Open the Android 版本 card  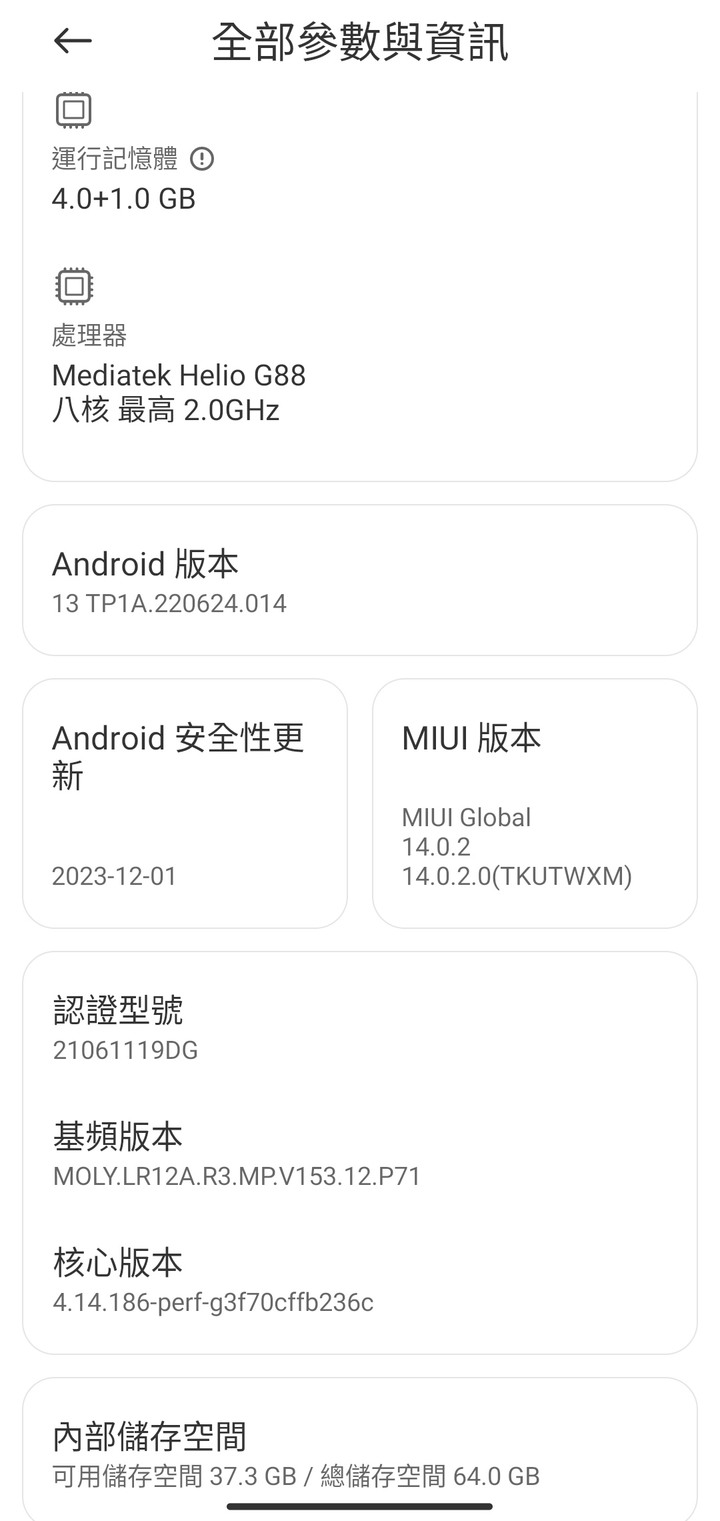(360, 580)
